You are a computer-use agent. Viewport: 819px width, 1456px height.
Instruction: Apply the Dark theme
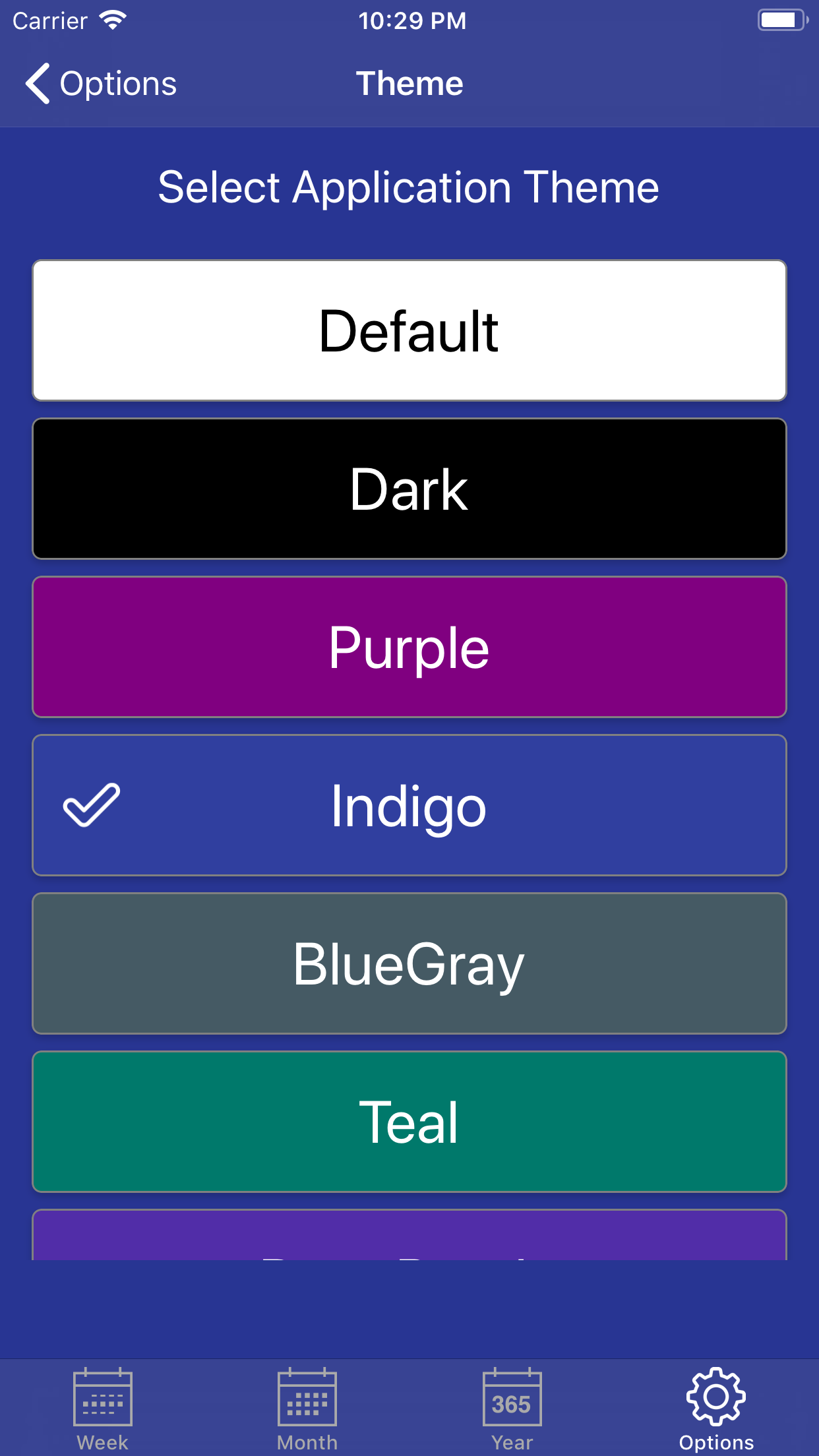[409, 489]
